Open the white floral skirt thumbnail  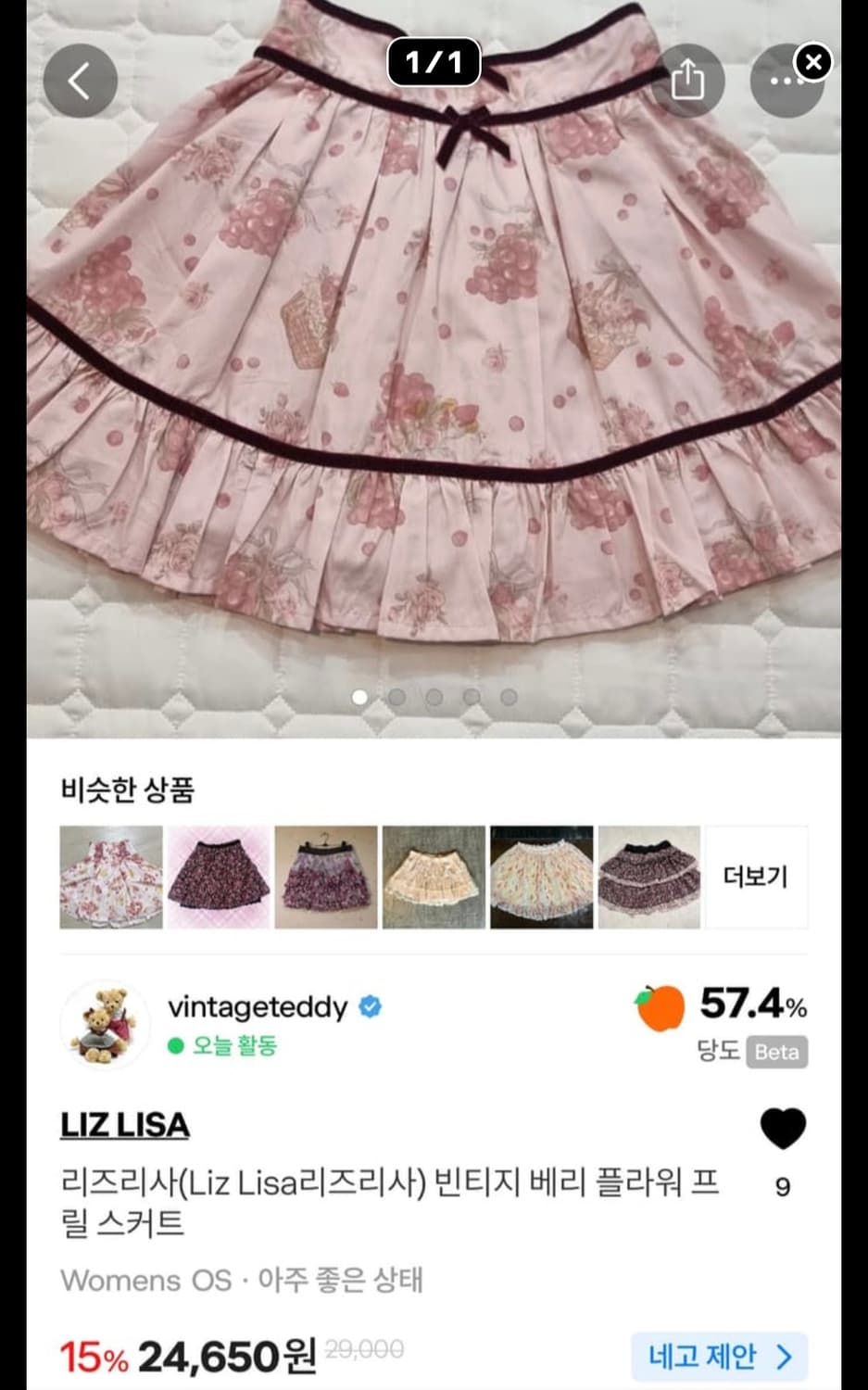(x=110, y=877)
